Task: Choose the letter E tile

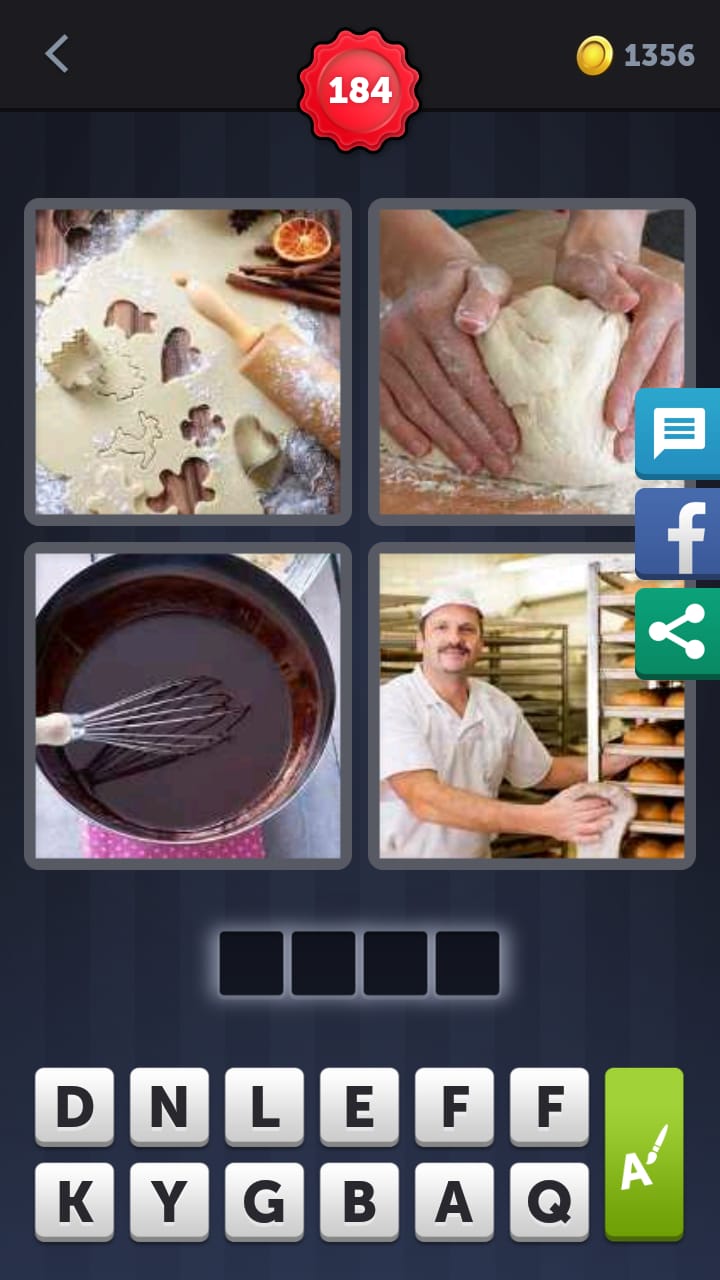Action: 359,1106
